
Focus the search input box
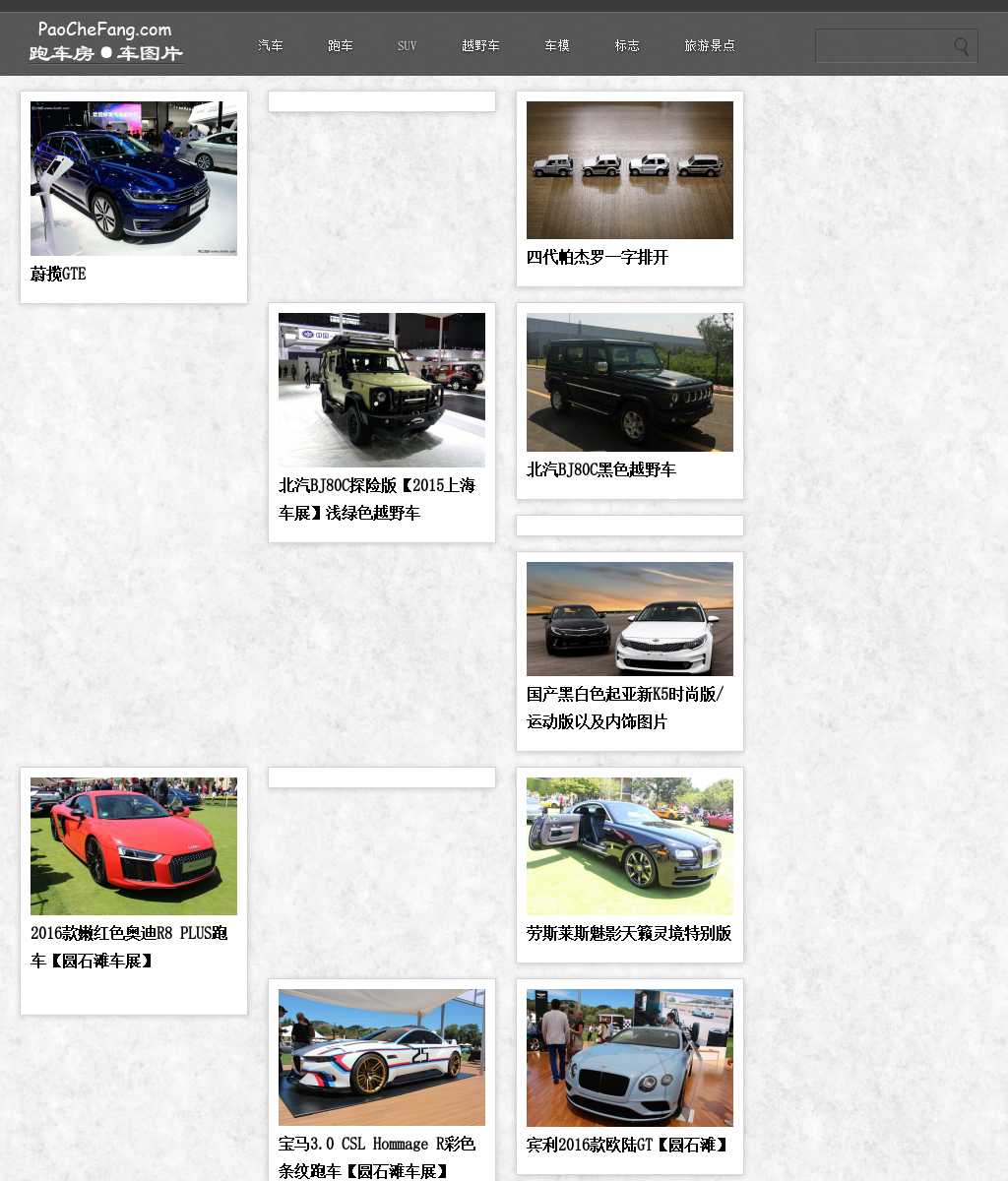(882, 46)
